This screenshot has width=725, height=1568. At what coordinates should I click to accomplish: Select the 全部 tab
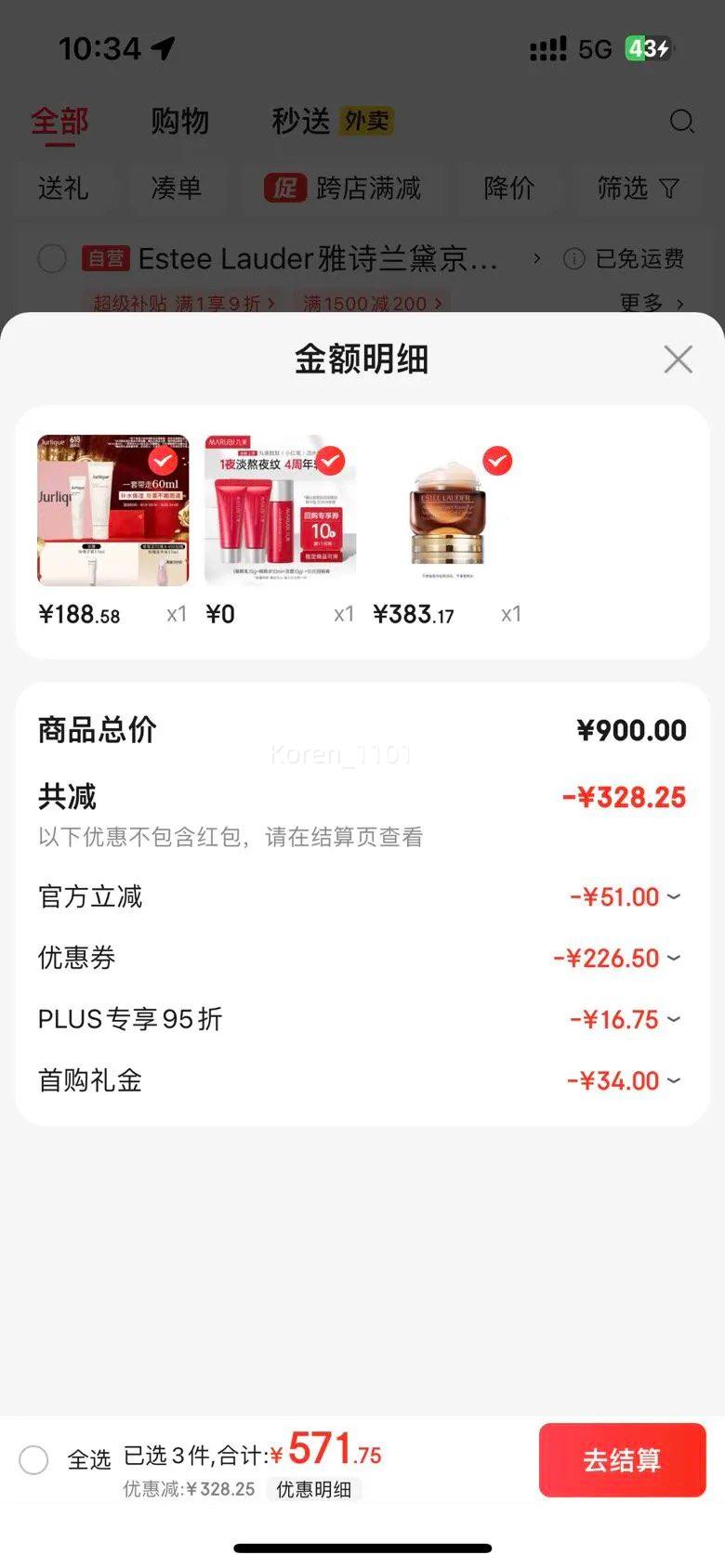[x=59, y=122]
